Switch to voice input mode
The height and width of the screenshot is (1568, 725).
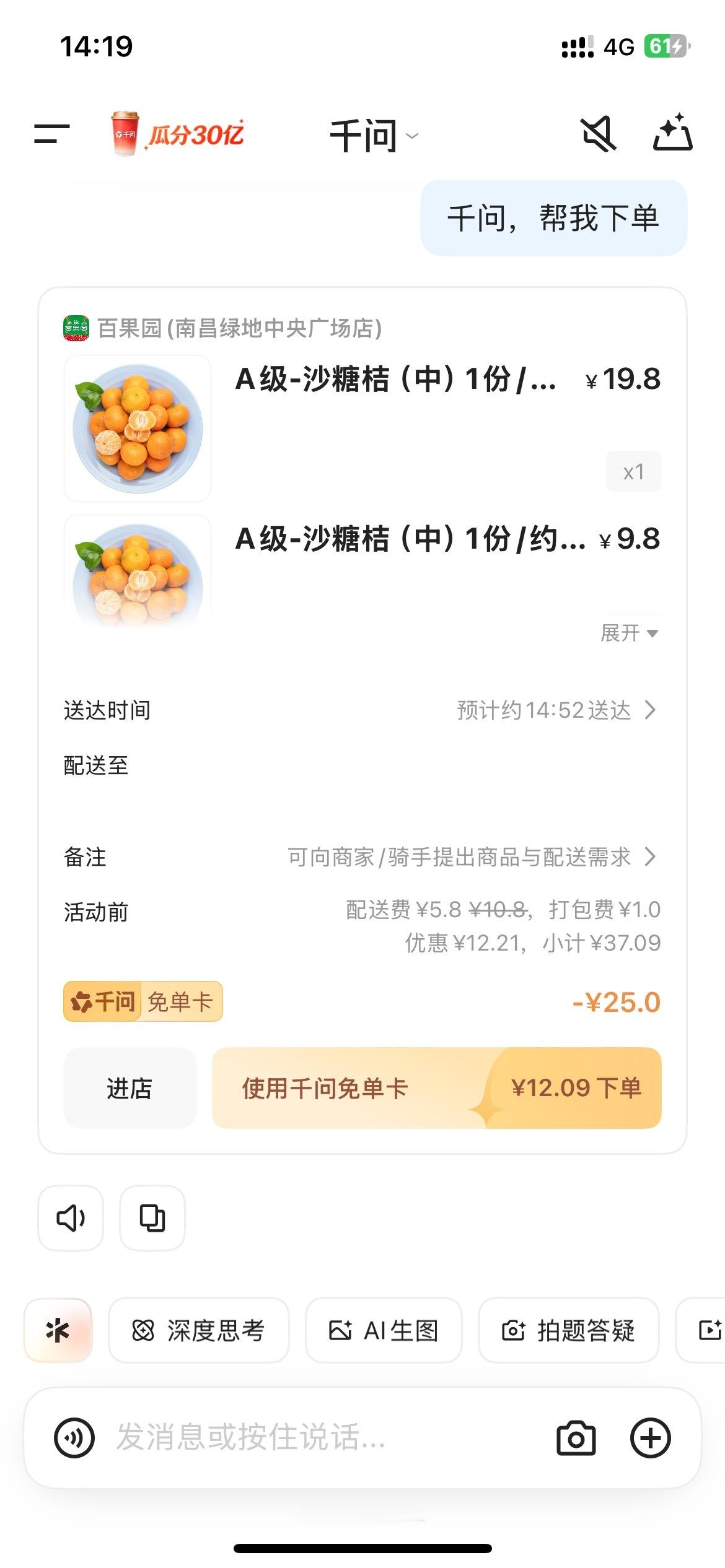pyautogui.click(x=74, y=1437)
